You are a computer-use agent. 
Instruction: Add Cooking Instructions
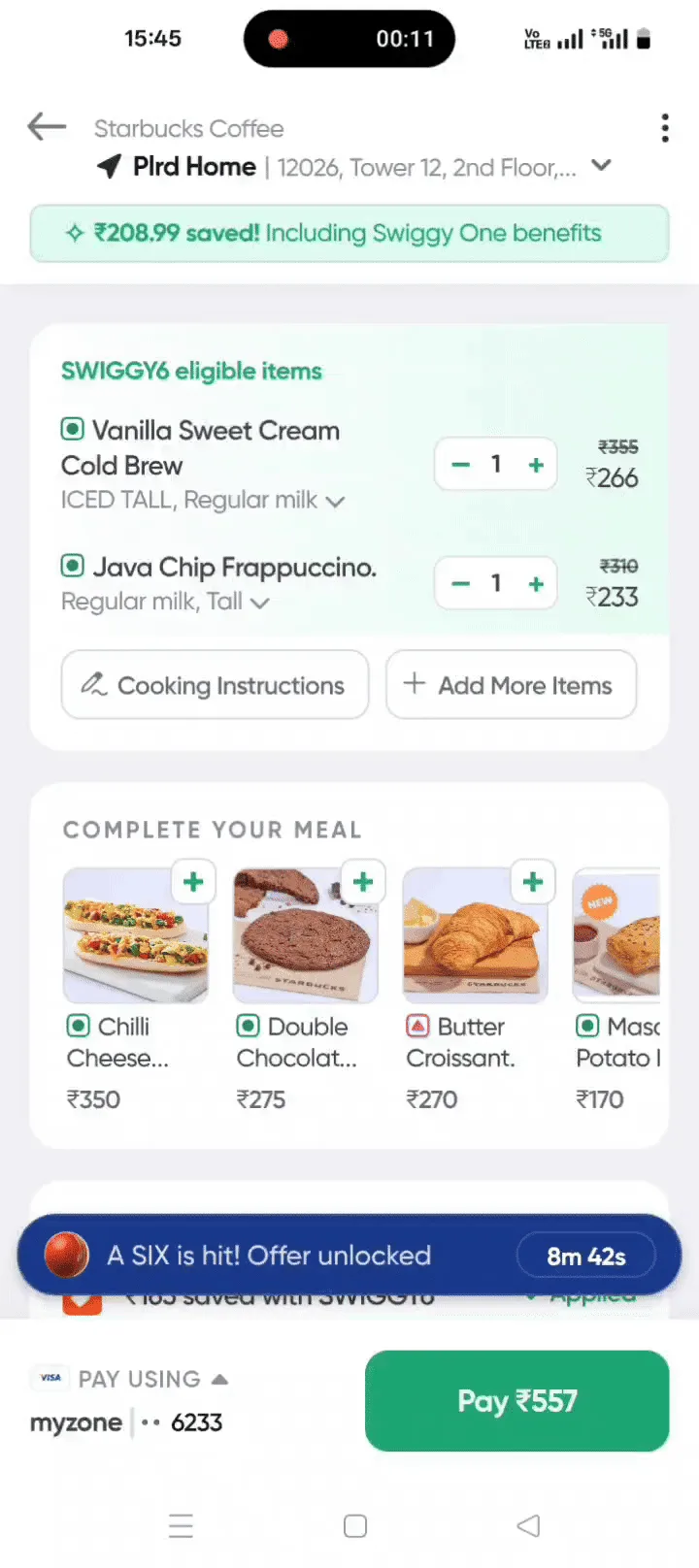215,685
